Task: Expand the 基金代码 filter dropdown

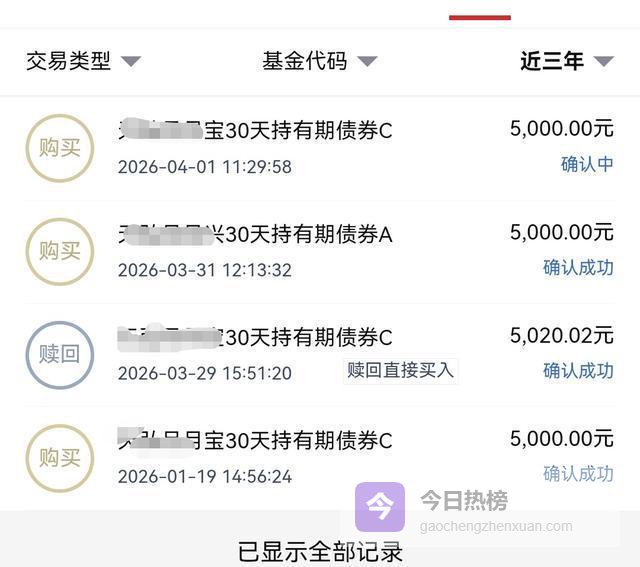Action: [x=319, y=61]
